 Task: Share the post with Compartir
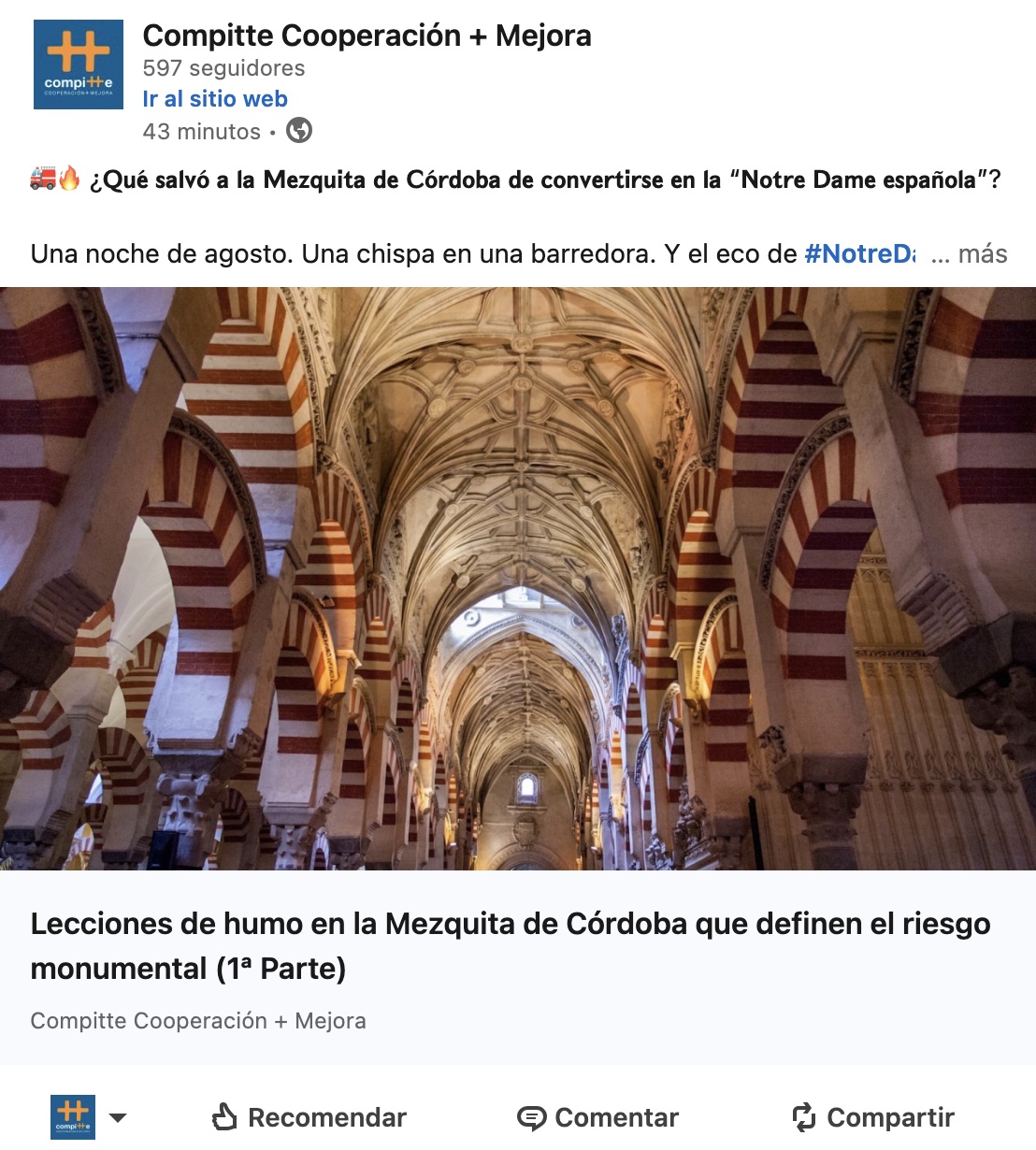[x=873, y=1117]
